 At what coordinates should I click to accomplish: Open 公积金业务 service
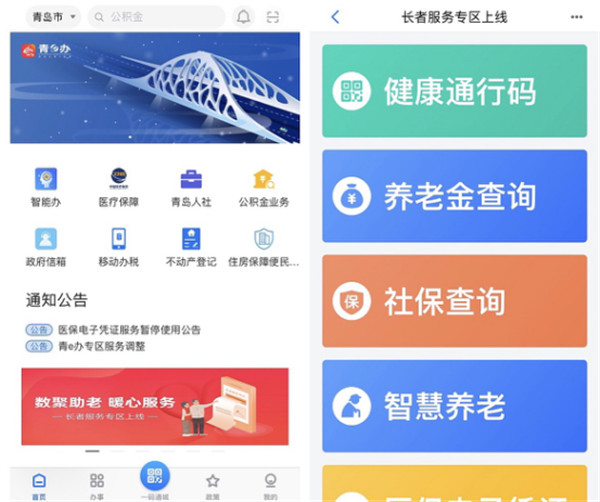[x=264, y=187]
